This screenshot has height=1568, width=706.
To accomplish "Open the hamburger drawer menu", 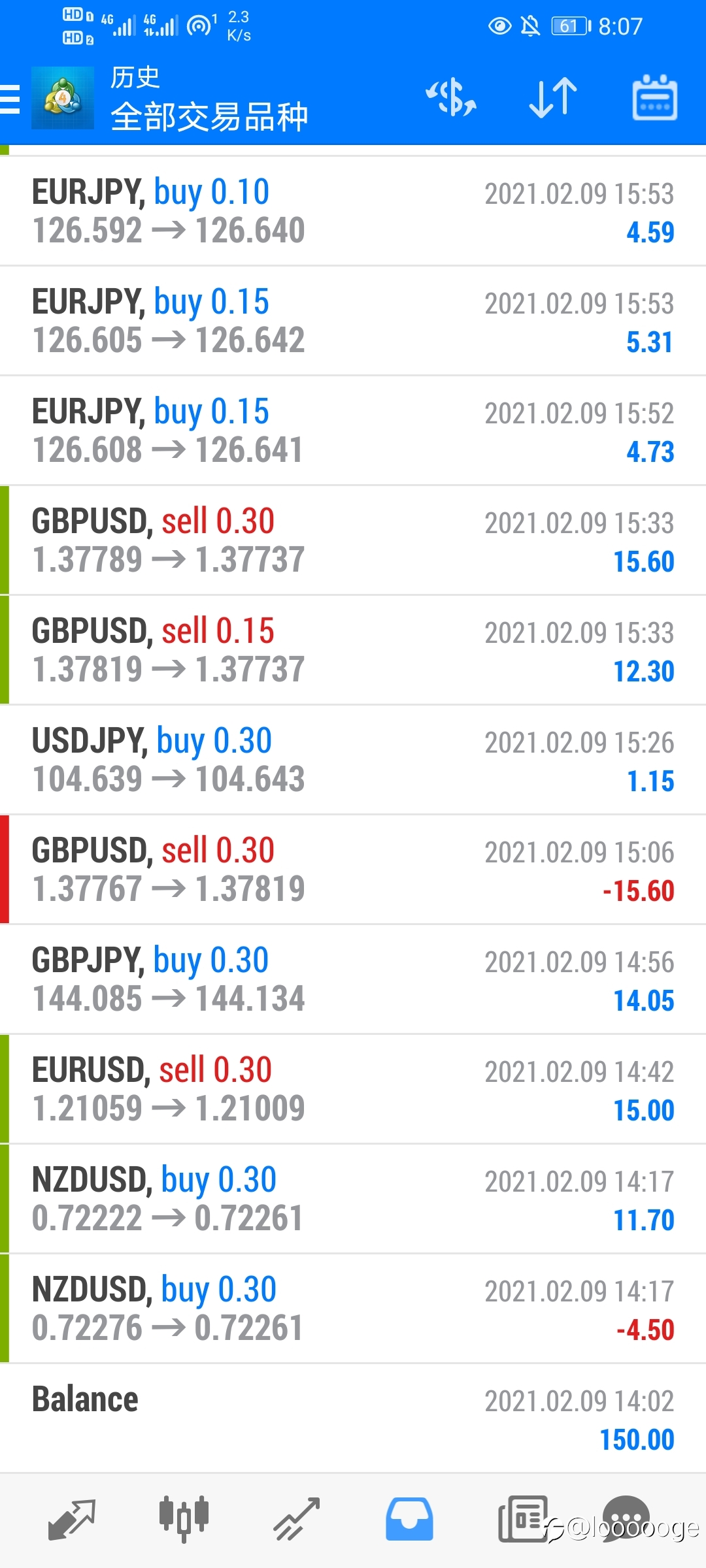I will click(x=10, y=99).
